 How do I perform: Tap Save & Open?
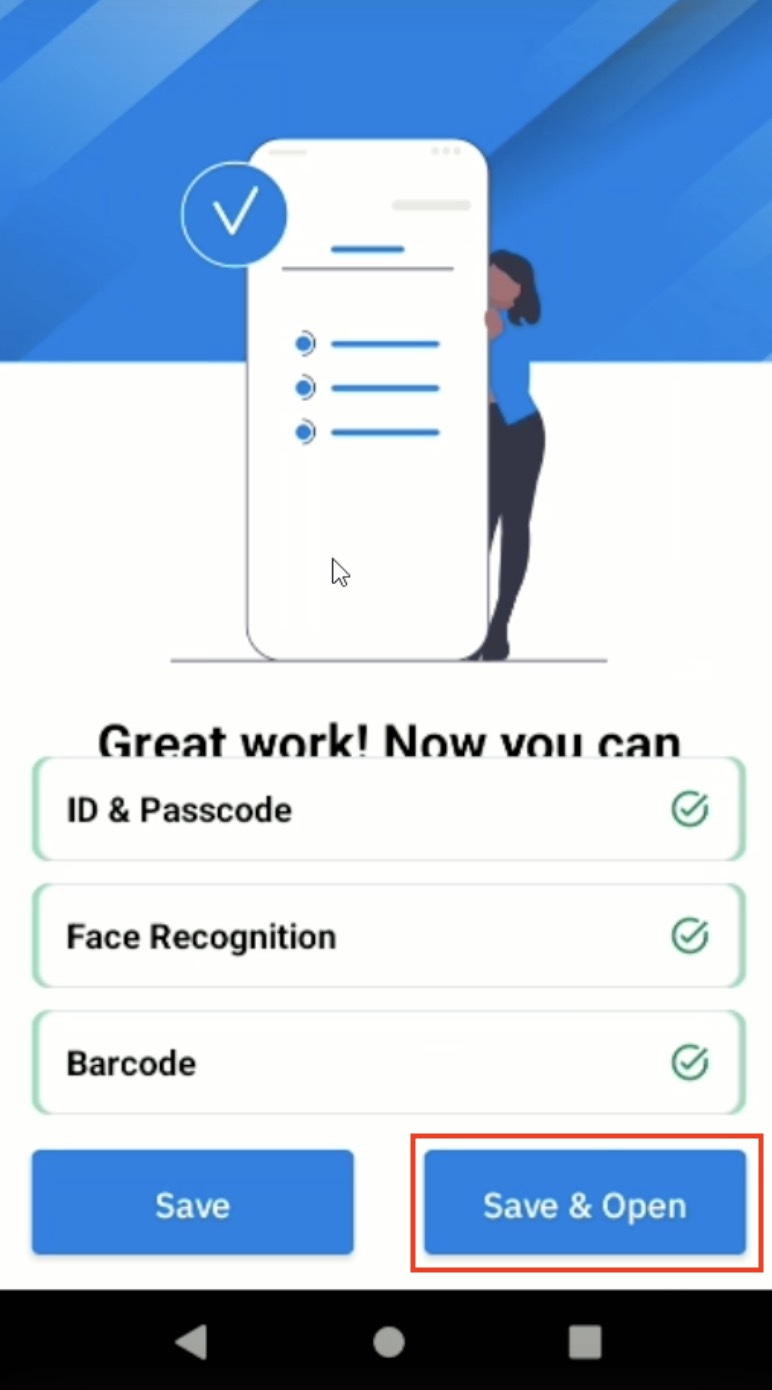(585, 1204)
